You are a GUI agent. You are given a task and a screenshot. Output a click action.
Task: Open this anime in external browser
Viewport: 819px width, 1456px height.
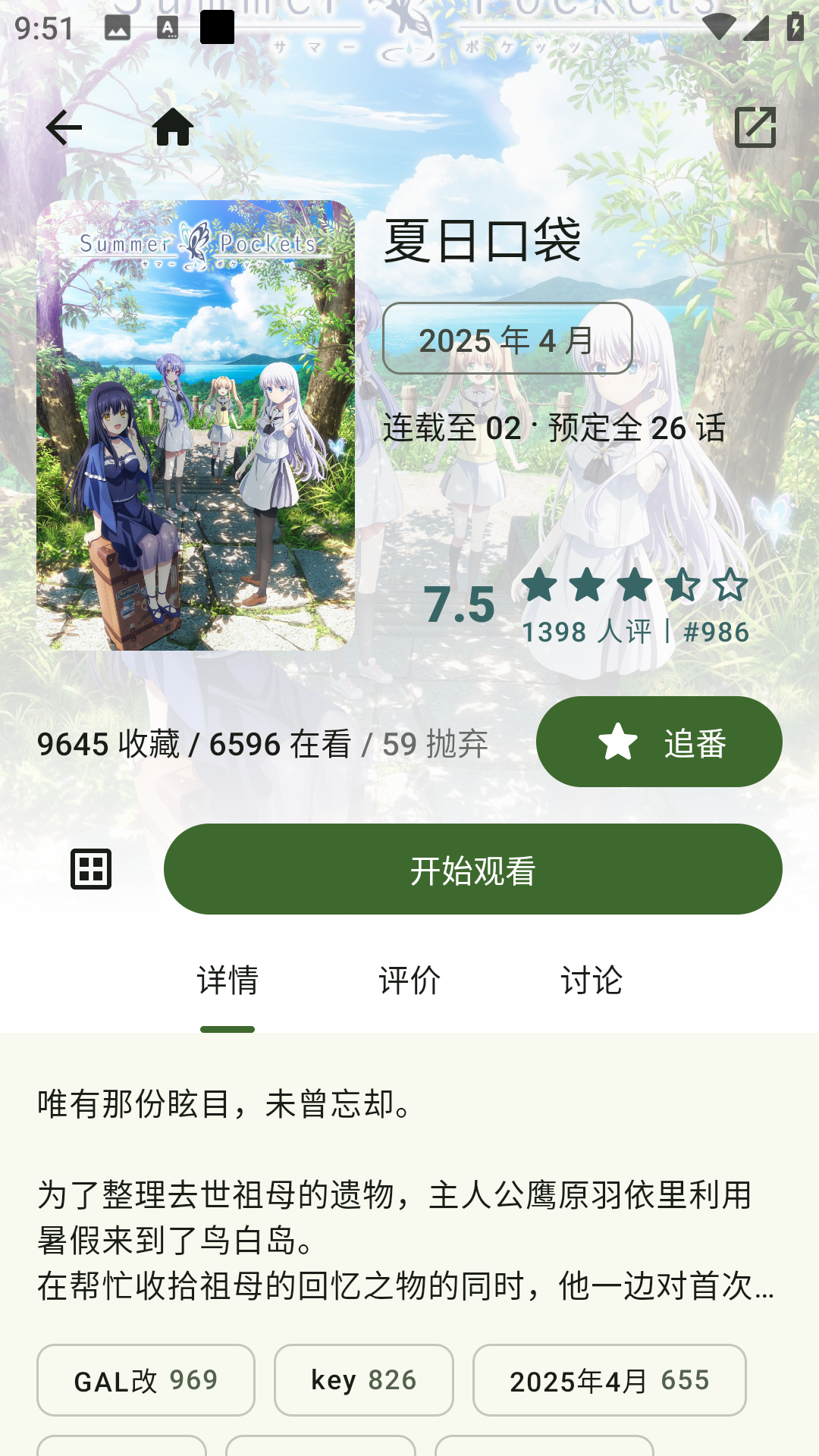click(x=755, y=127)
